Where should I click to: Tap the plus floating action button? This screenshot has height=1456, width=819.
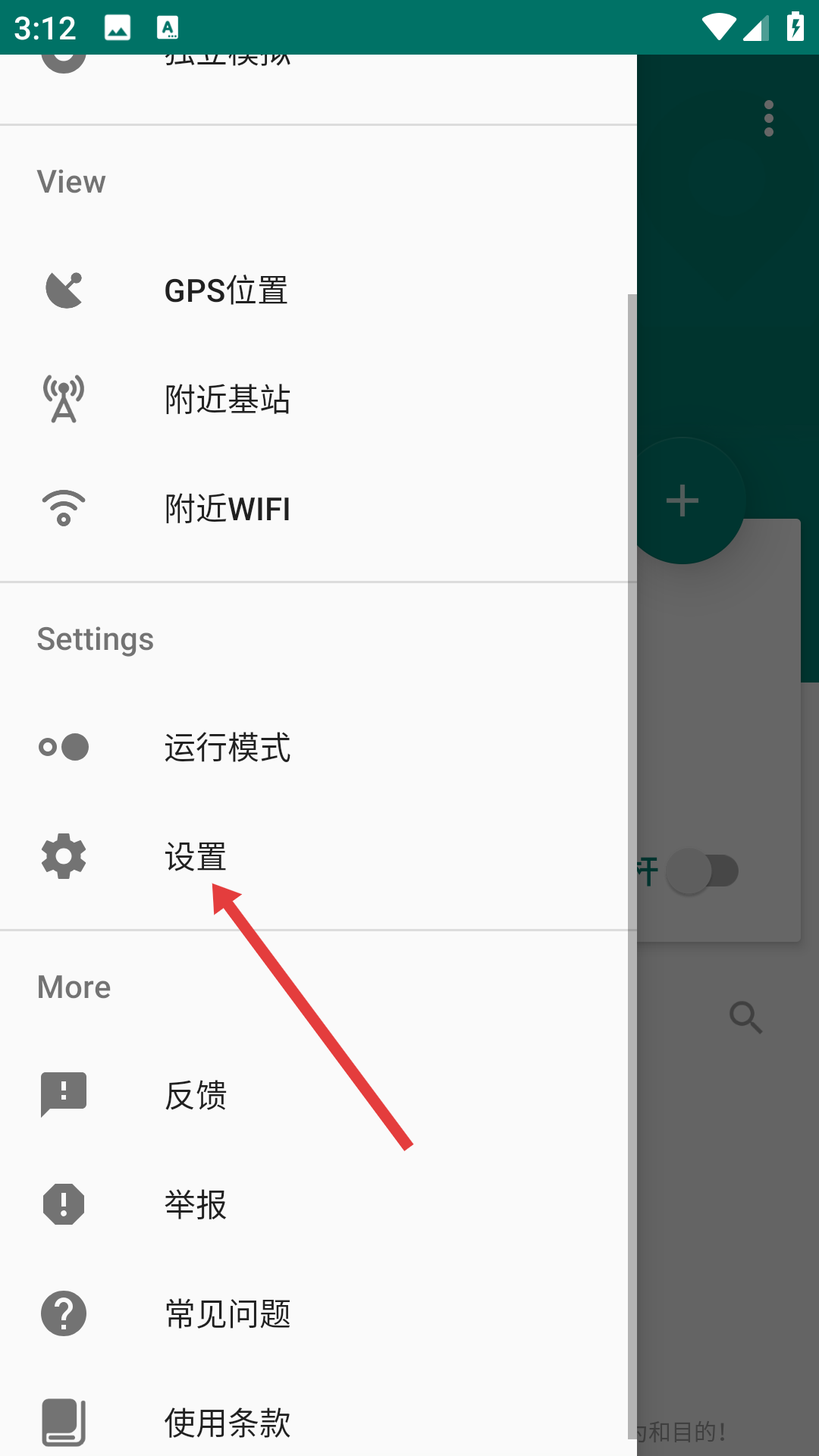click(682, 500)
